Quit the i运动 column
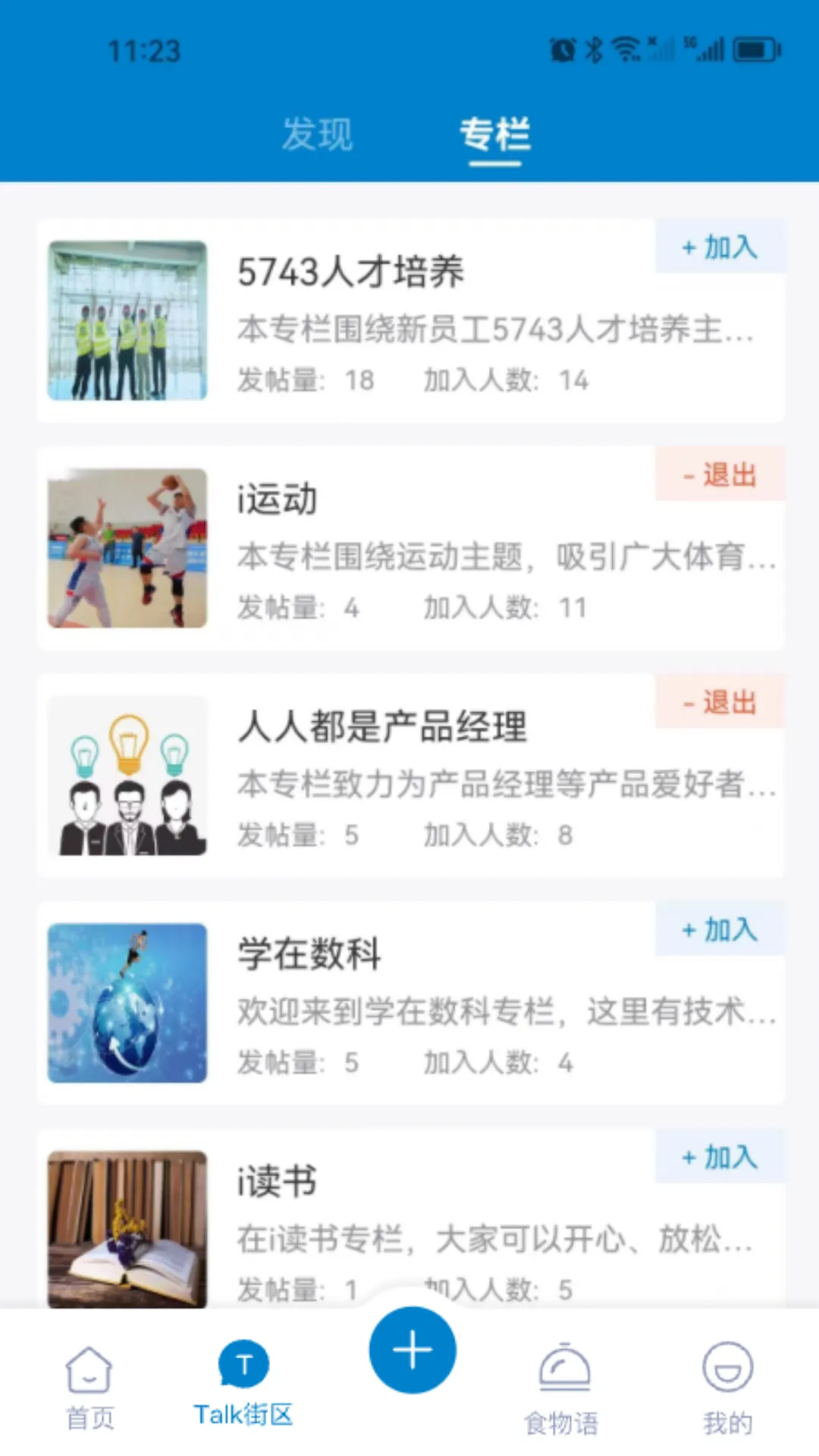 pos(719,475)
